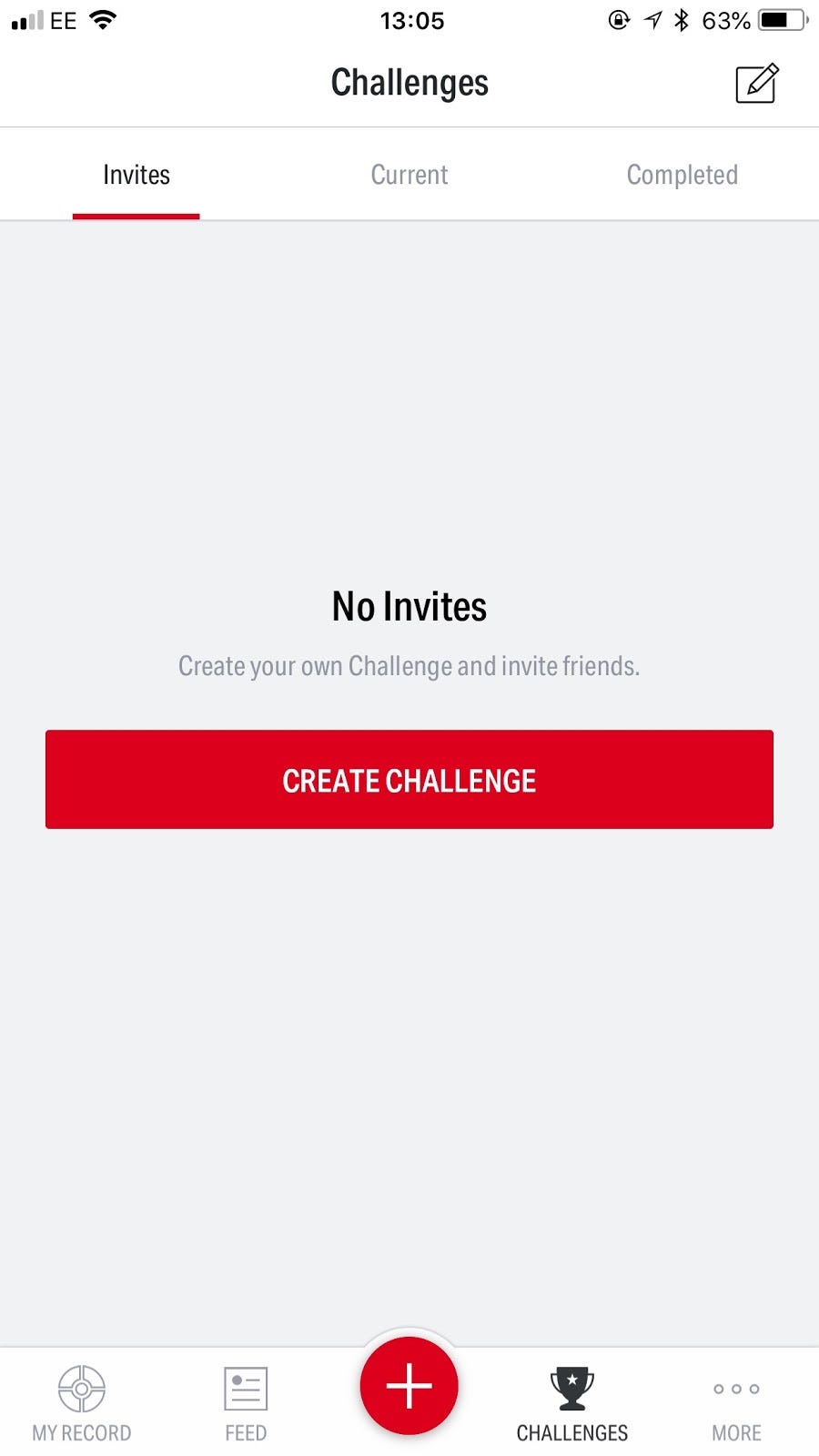Open the More menu
The image size is (819, 1456).
736,1403
